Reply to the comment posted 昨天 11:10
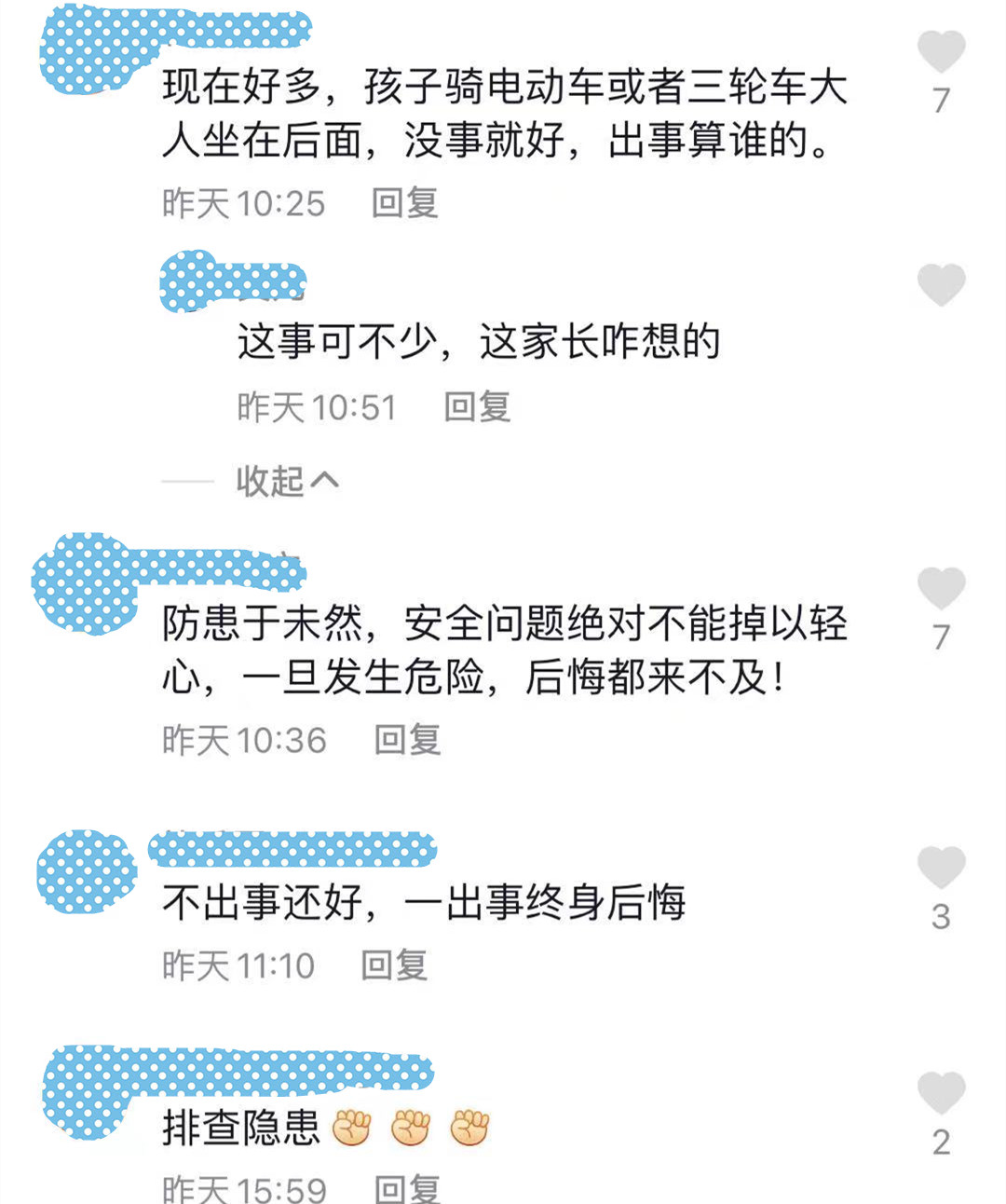 tap(394, 965)
